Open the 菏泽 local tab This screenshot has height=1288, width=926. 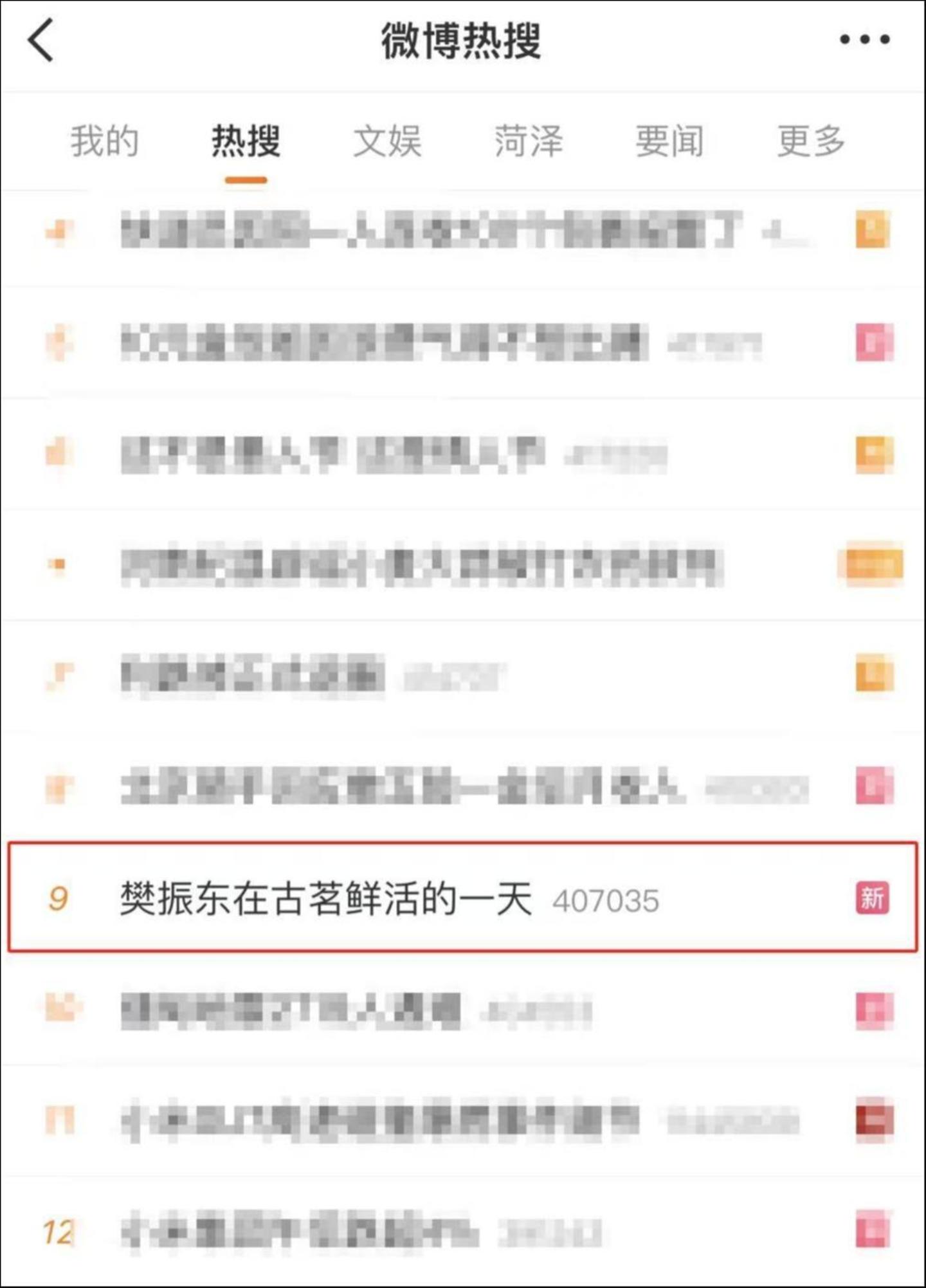pos(529,141)
